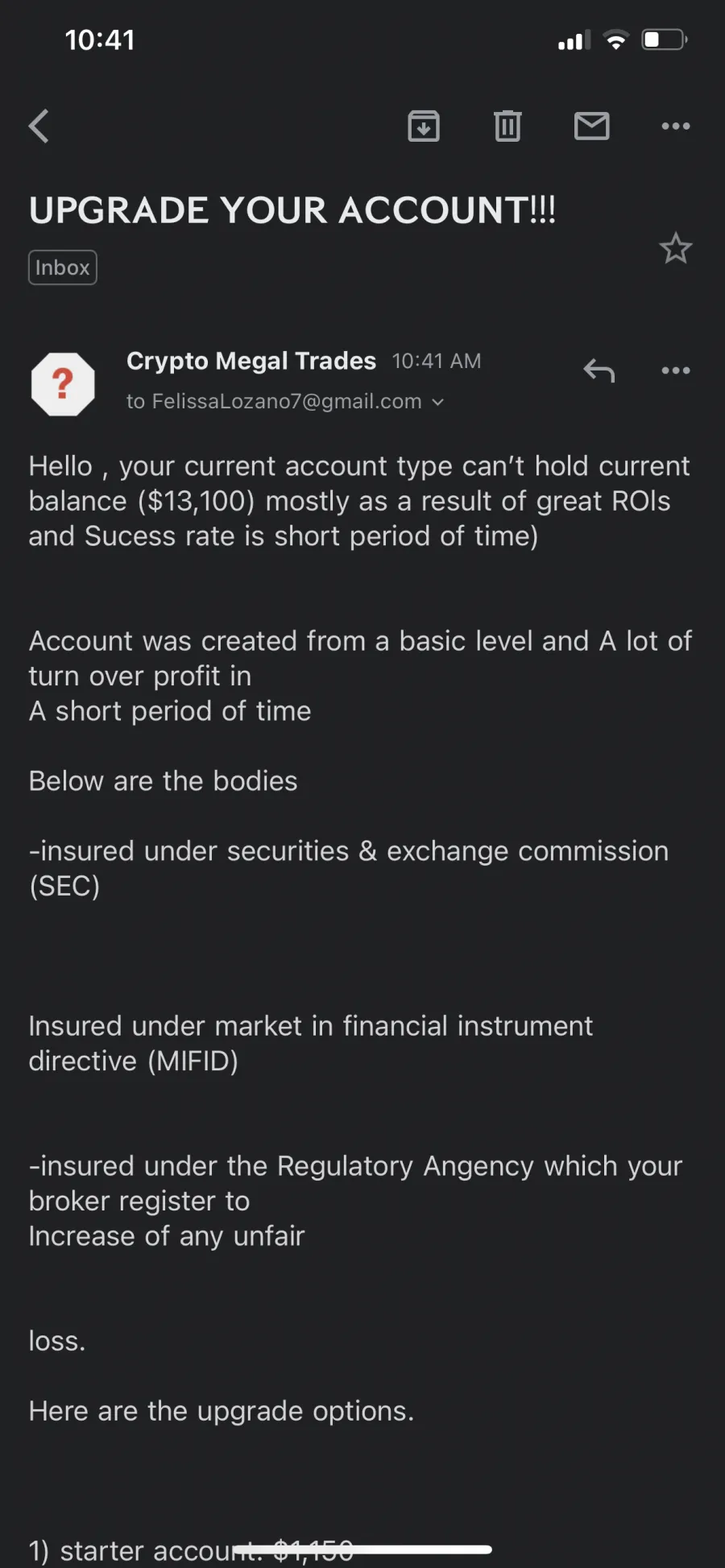Reply to Crypto Megal Trades

tap(599, 370)
